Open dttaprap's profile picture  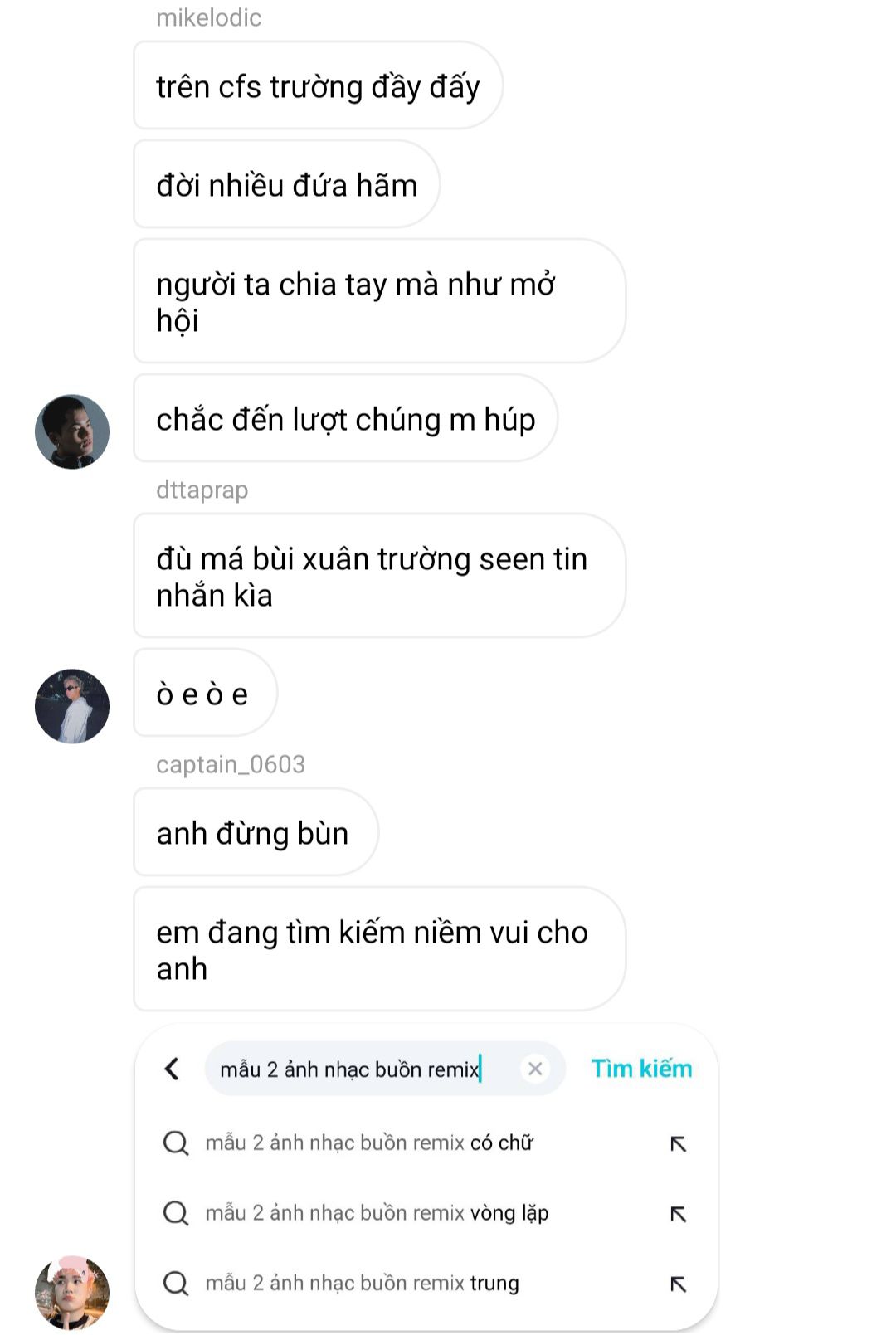(72, 706)
